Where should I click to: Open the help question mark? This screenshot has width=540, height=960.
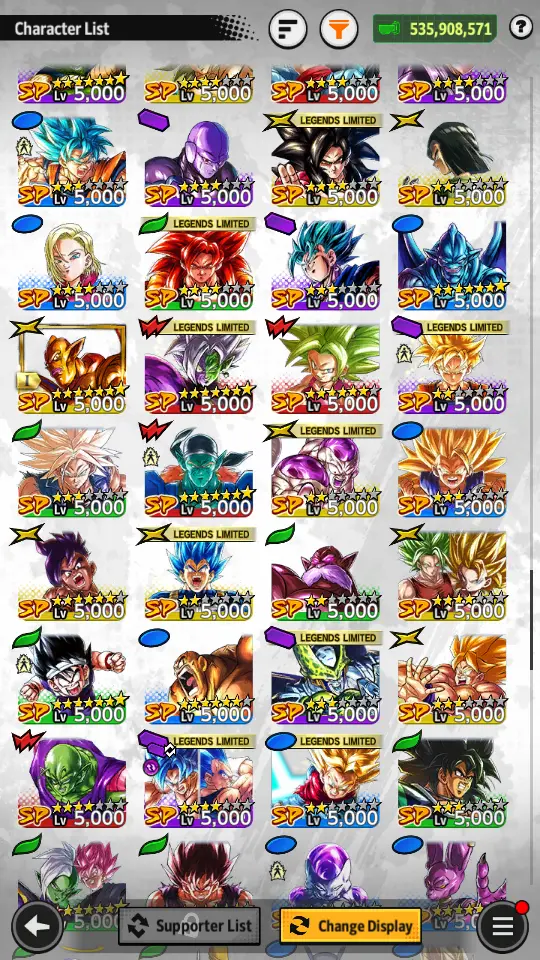[x=521, y=27]
